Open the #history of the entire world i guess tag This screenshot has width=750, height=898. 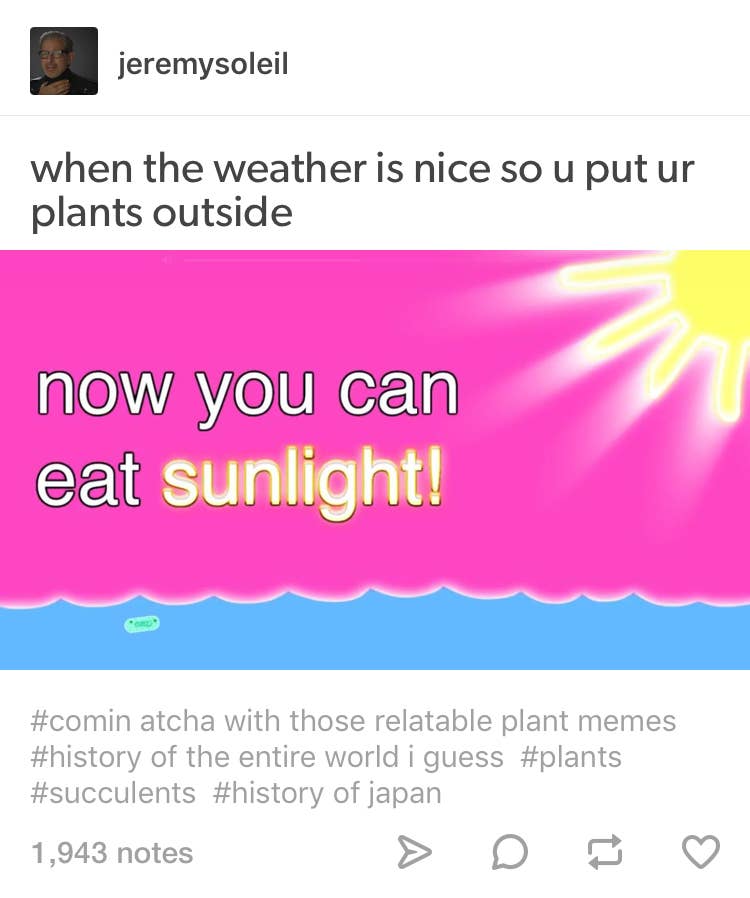(267, 756)
